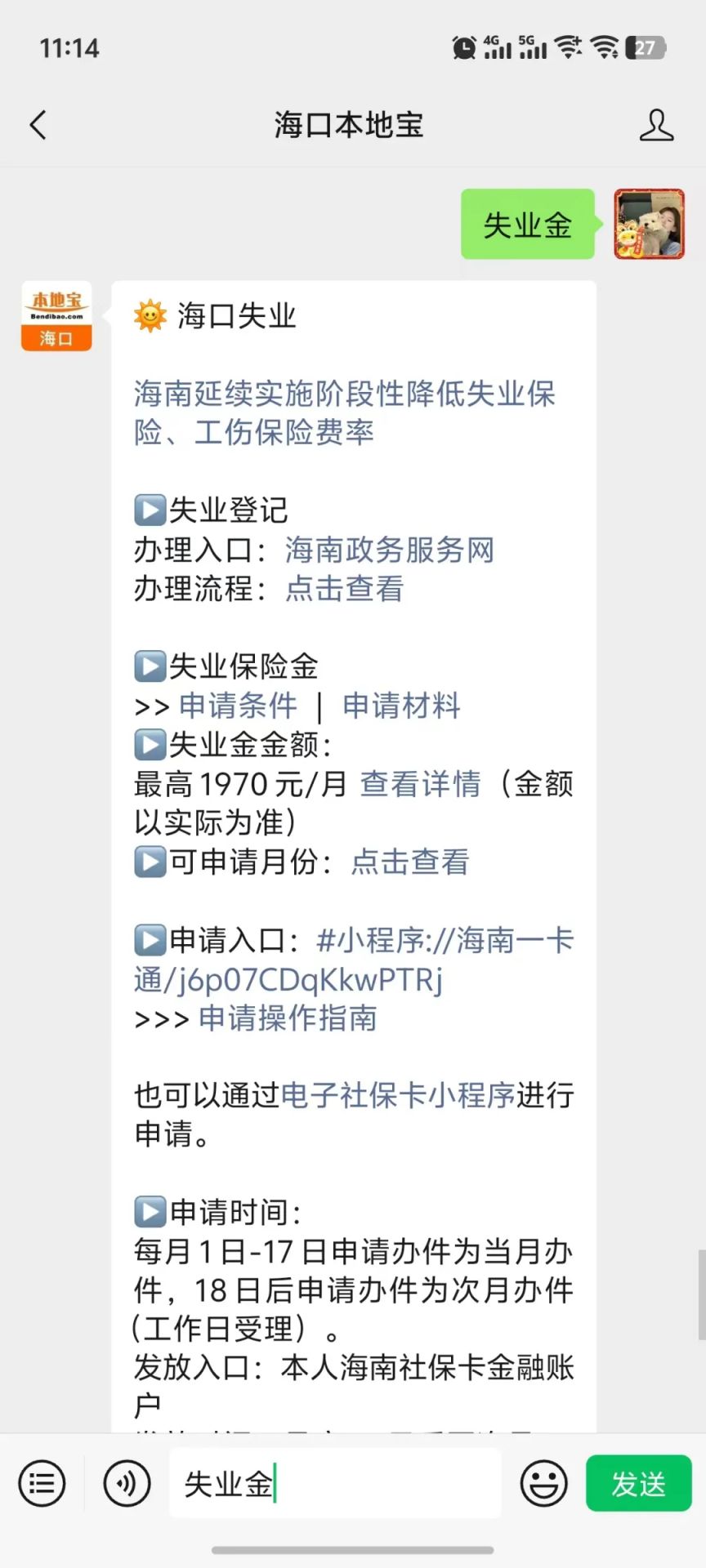The width and height of the screenshot is (706, 1568).
Task: Open 申请操作指南 link
Action: pos(288,1018)
